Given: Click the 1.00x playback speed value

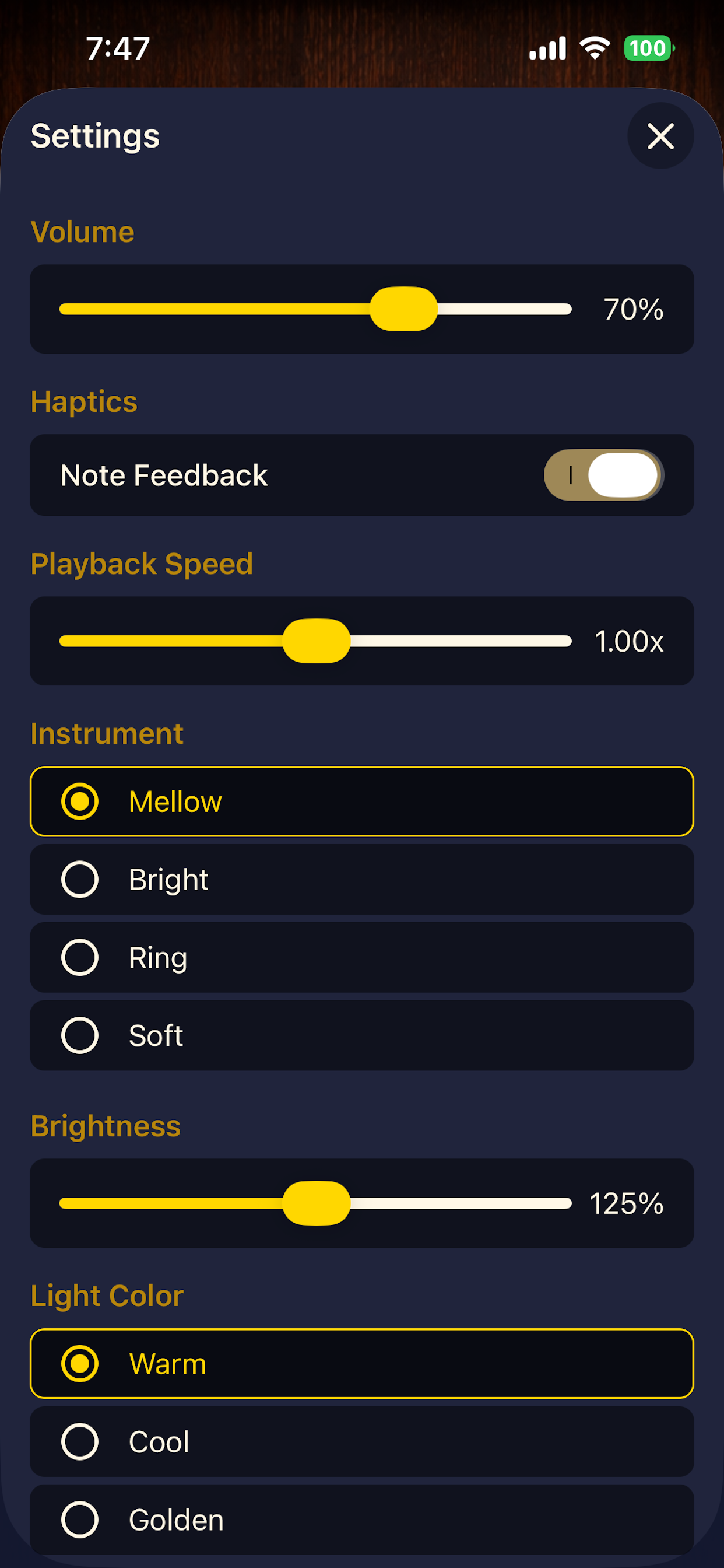Looking at the screenshot, I should click(628, 640).
